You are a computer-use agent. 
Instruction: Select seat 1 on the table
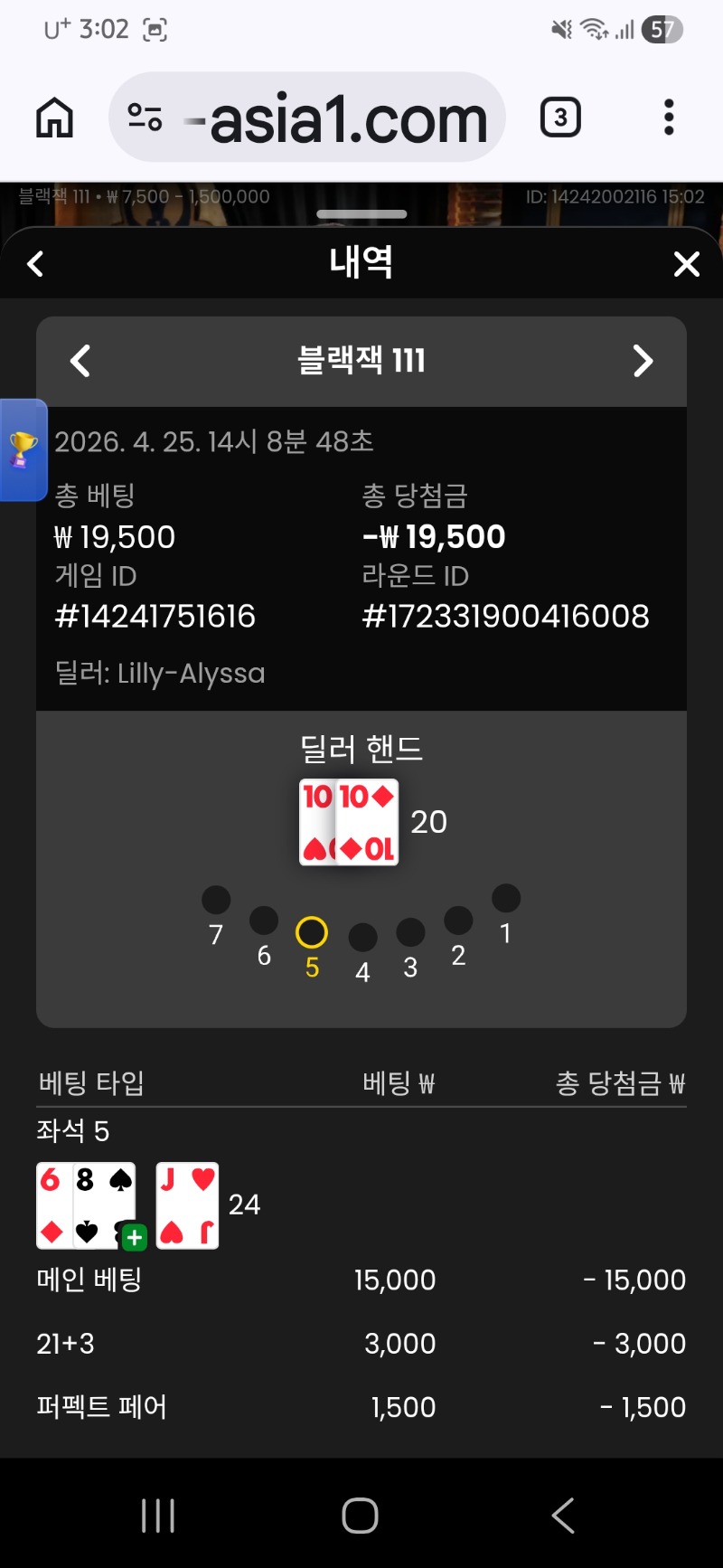coord(506,898)
